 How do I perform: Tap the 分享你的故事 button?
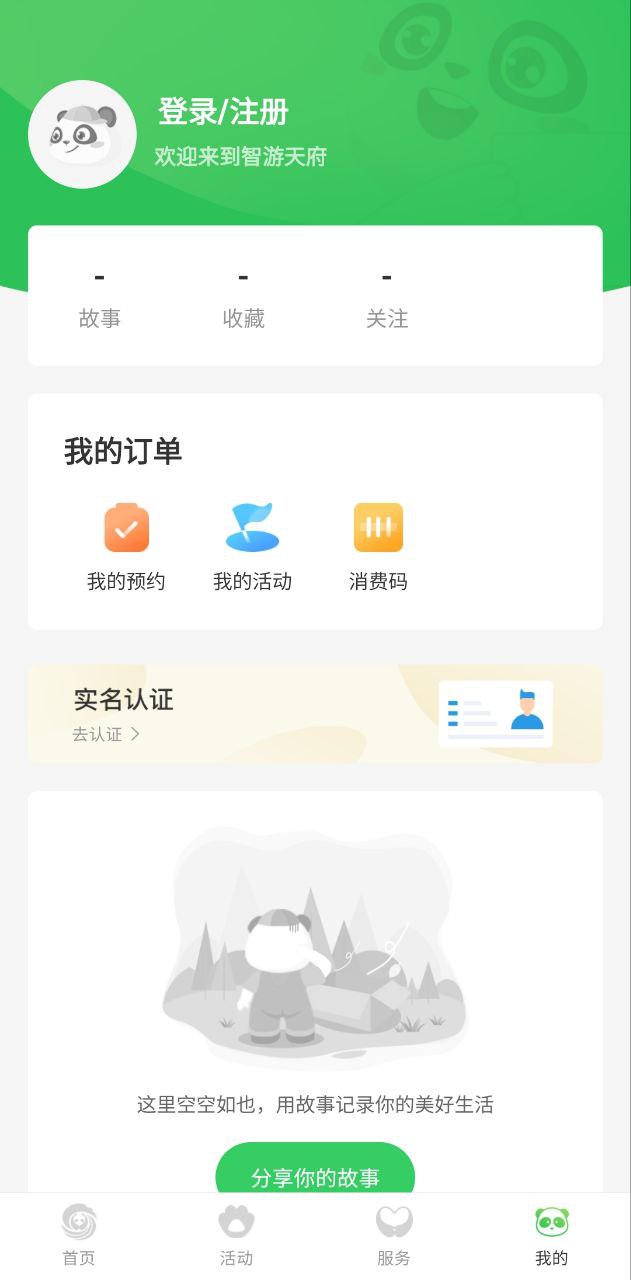coord(315,1175)
